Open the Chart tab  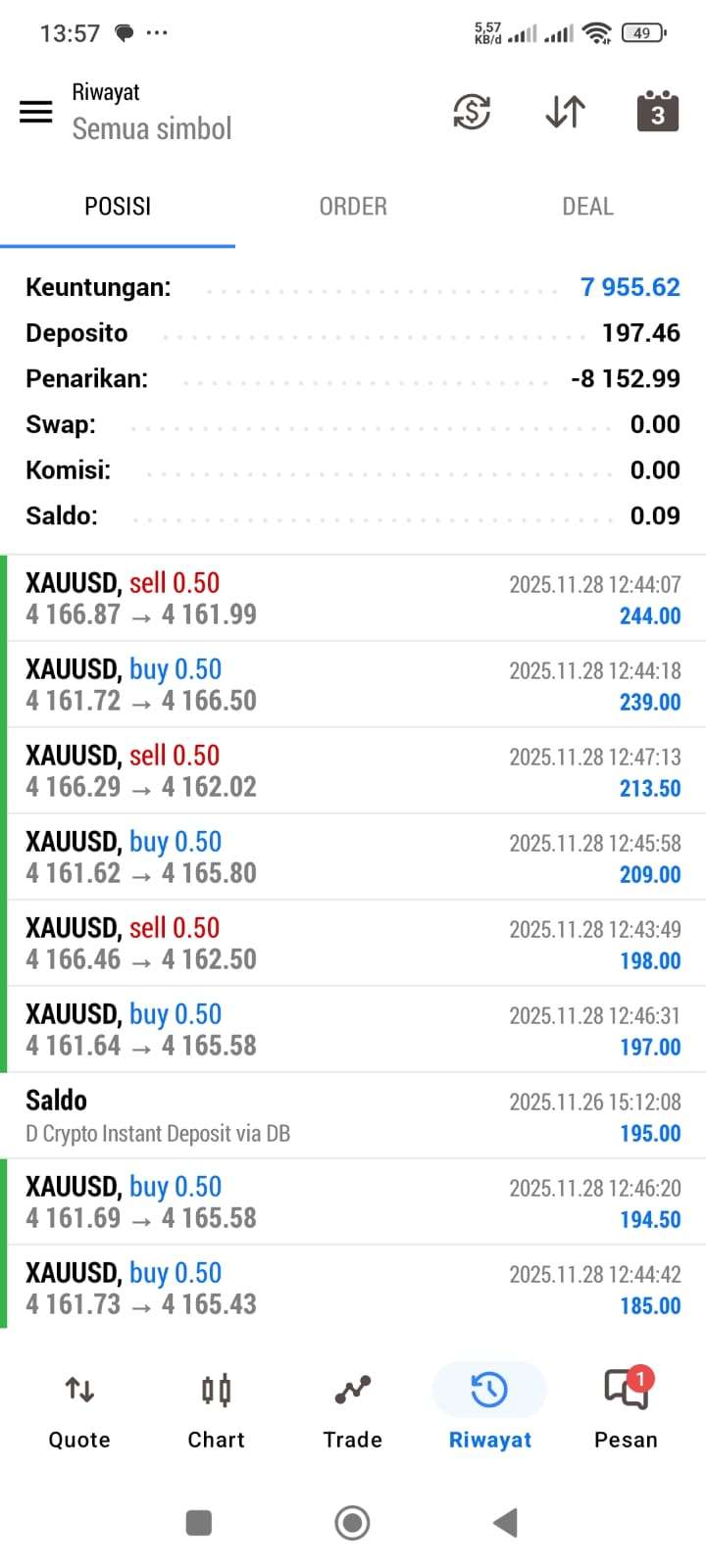[x=216, y=1409]
